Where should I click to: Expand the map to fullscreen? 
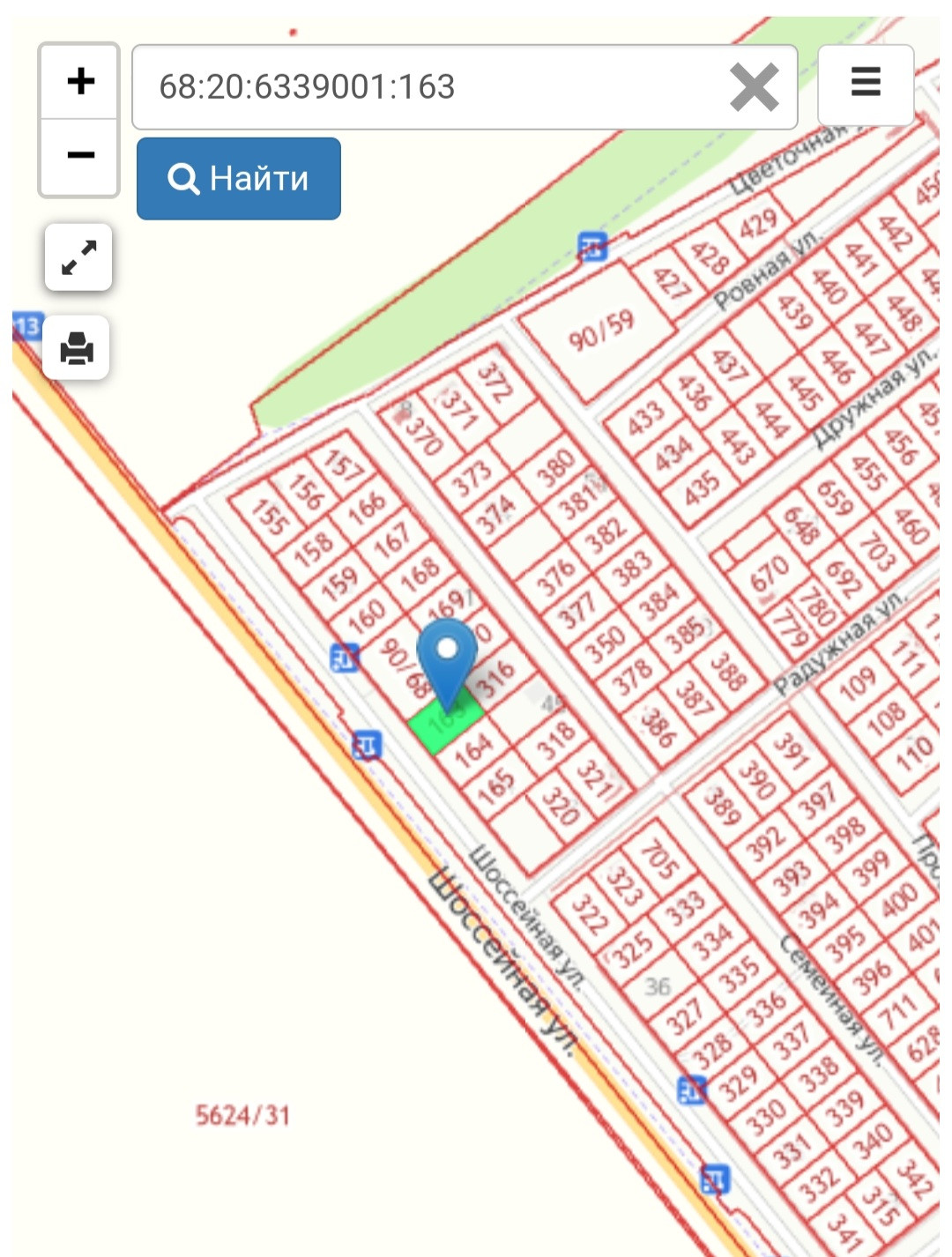79,257
